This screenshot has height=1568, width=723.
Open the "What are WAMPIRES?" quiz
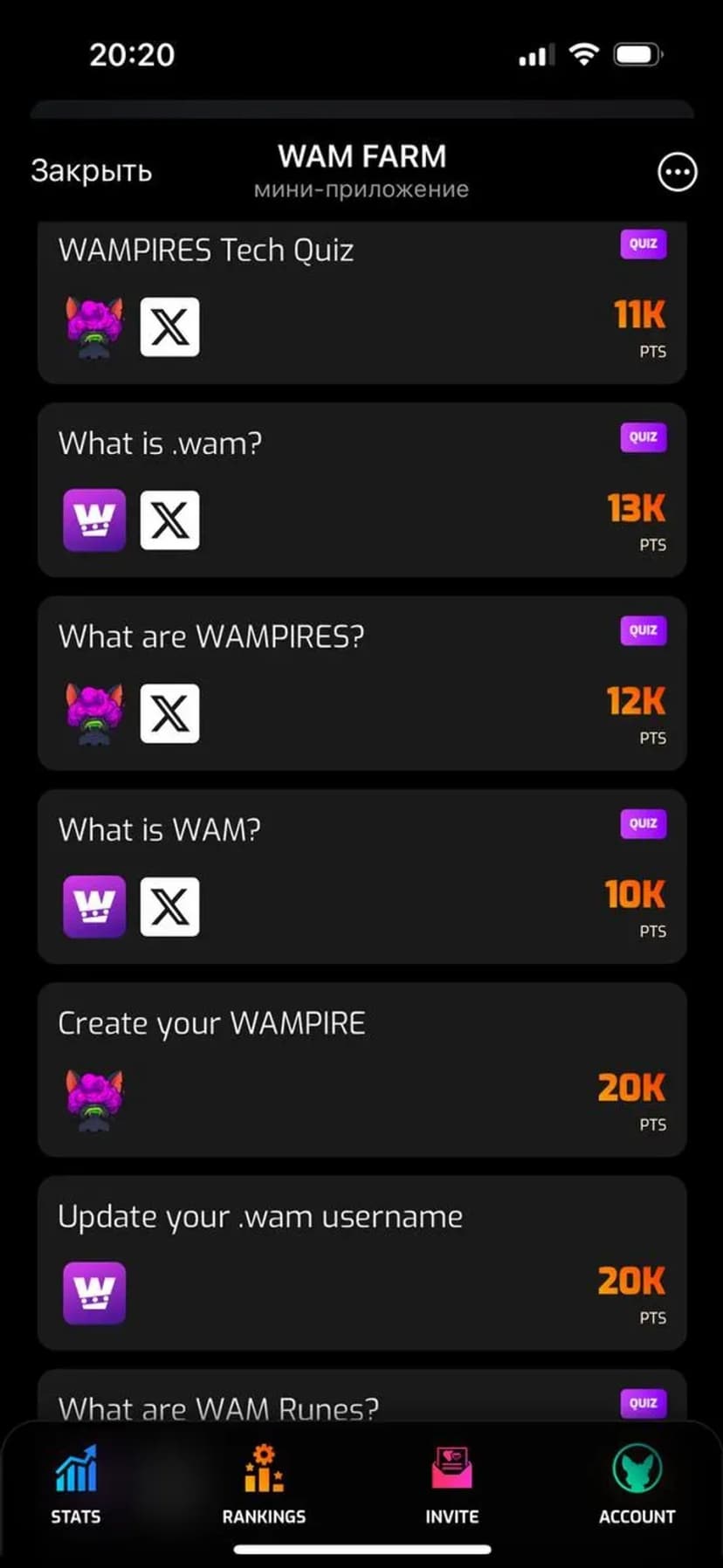pos(361,684)
